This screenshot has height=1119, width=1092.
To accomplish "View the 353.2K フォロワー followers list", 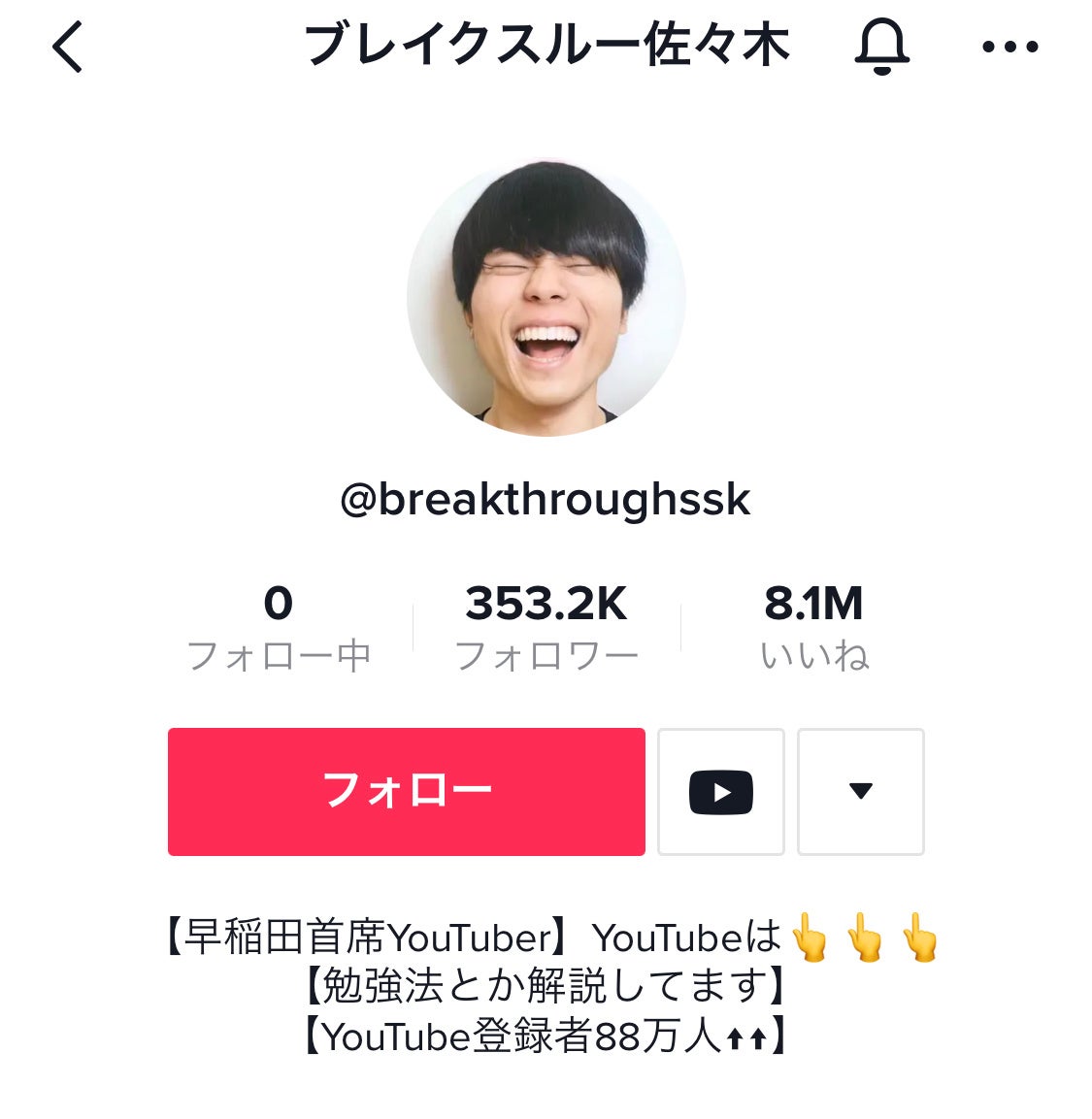I will tap(546, 628).
